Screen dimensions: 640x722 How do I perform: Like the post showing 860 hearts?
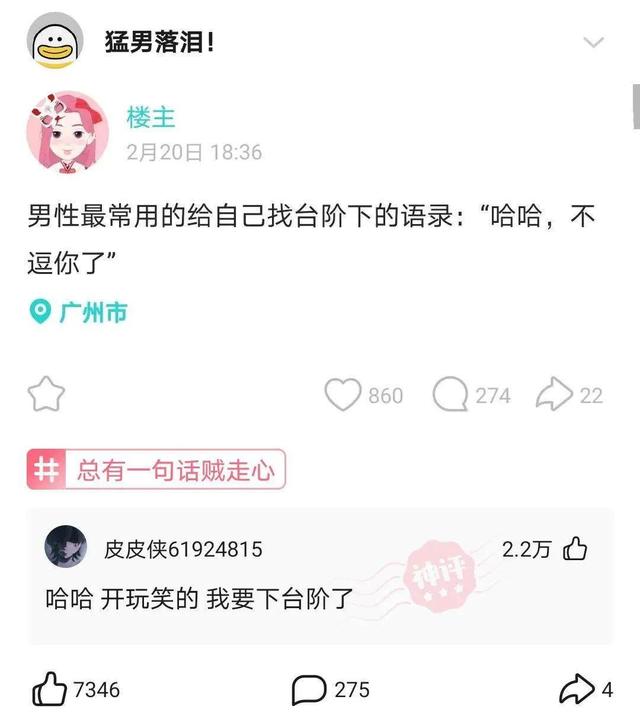344,395
